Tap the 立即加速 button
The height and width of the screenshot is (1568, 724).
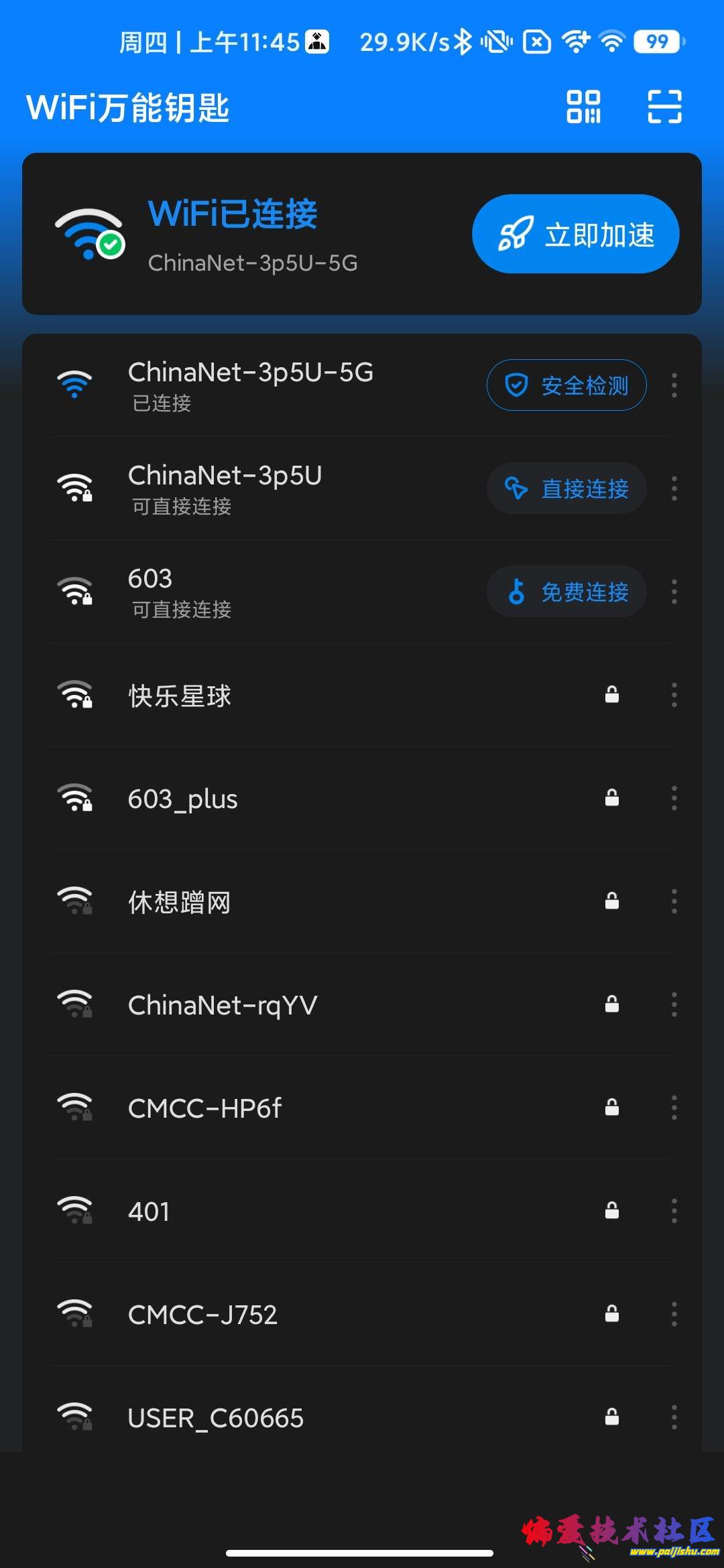click(x=575, y=234)
